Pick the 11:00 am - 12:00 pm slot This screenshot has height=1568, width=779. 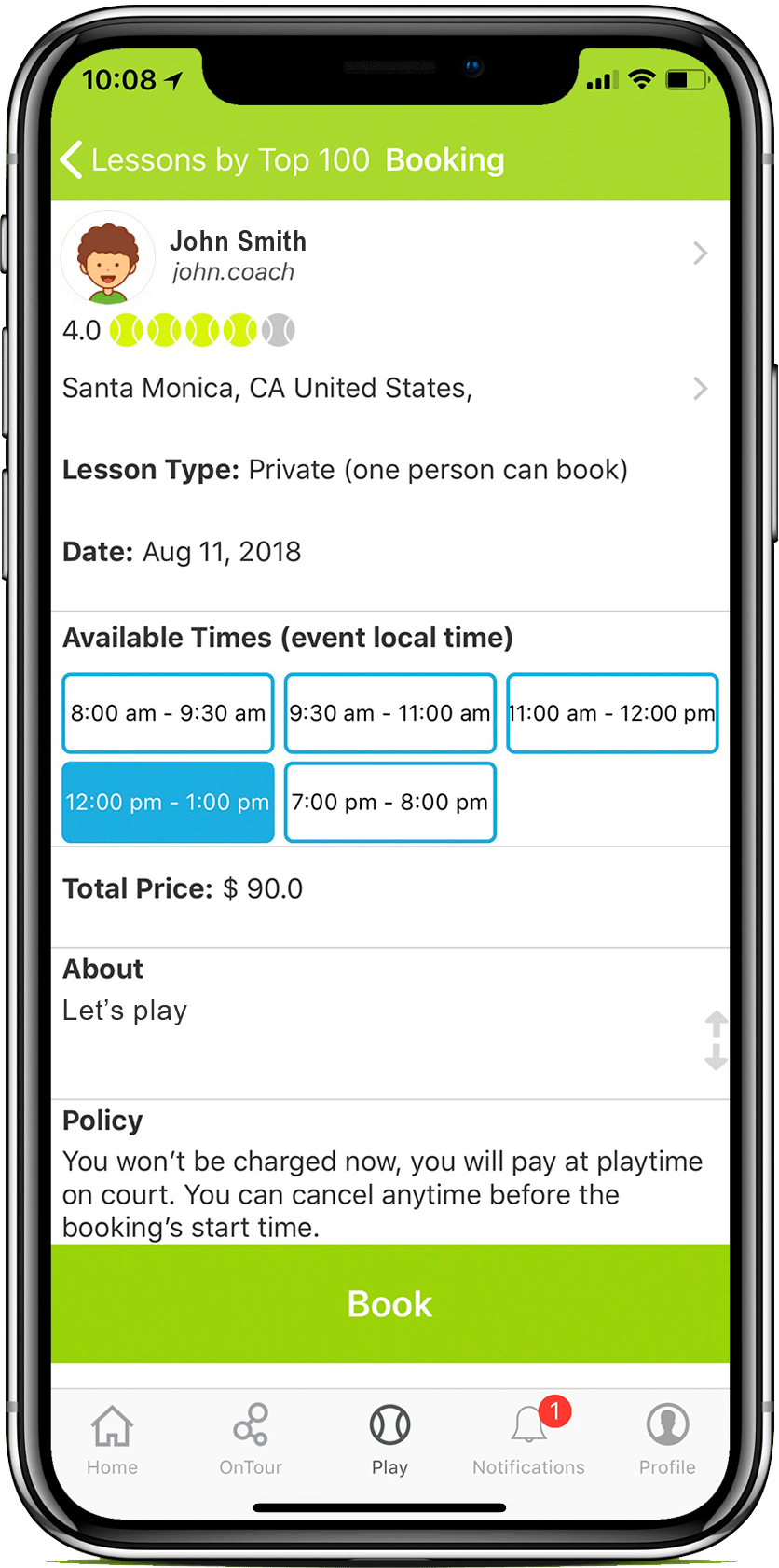[x=612, y=713]
